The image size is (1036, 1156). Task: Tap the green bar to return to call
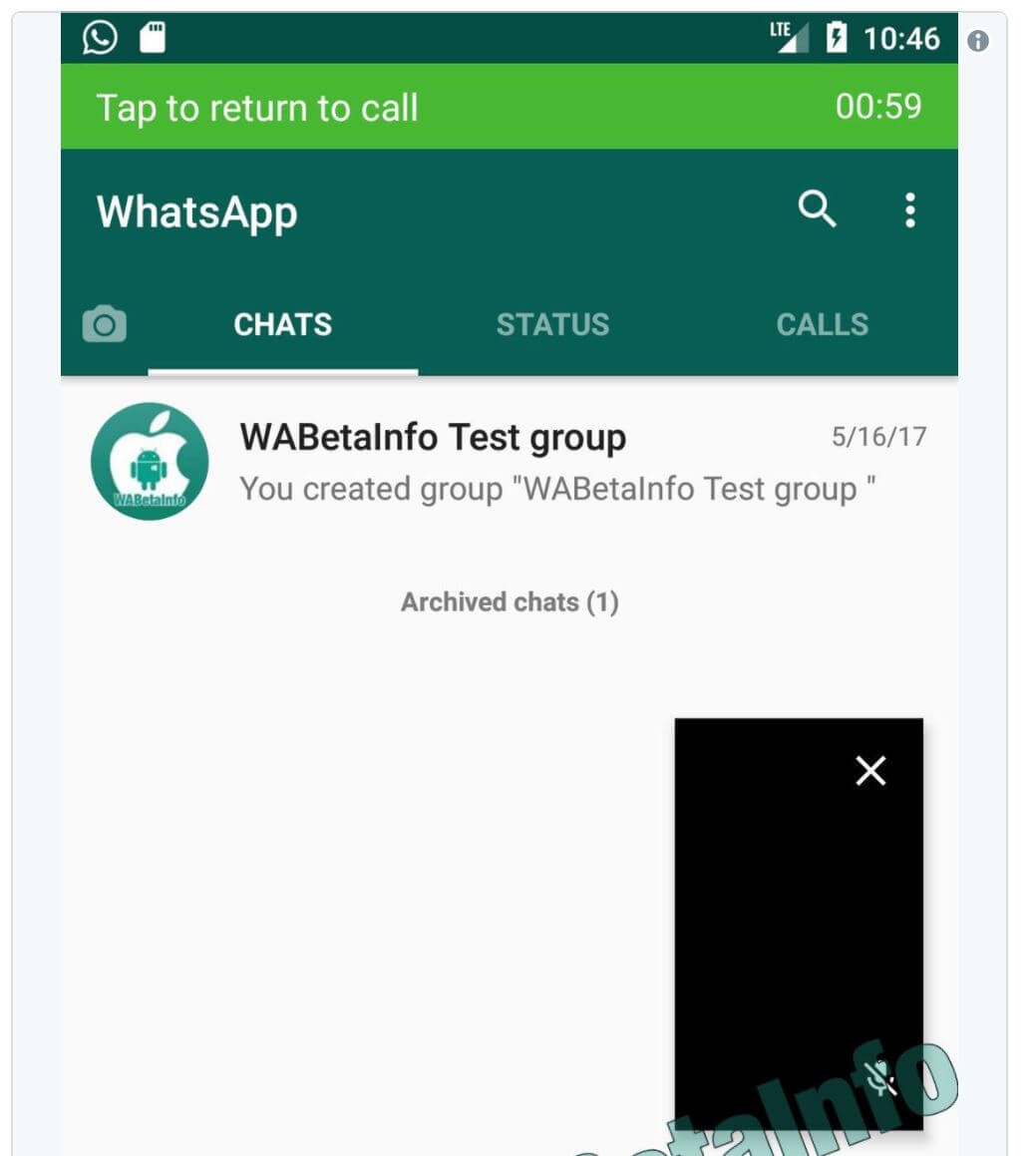click(509, 107)
